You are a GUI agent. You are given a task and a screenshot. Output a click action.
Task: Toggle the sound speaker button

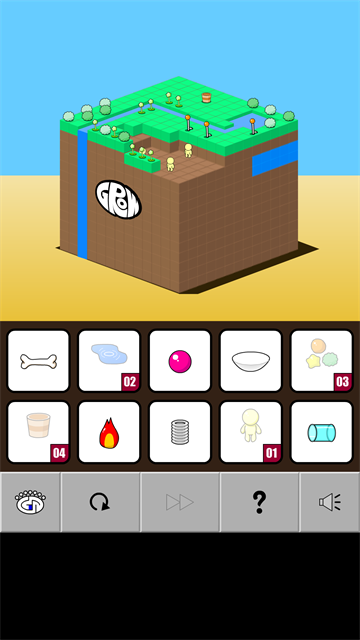tap(330, 502)
